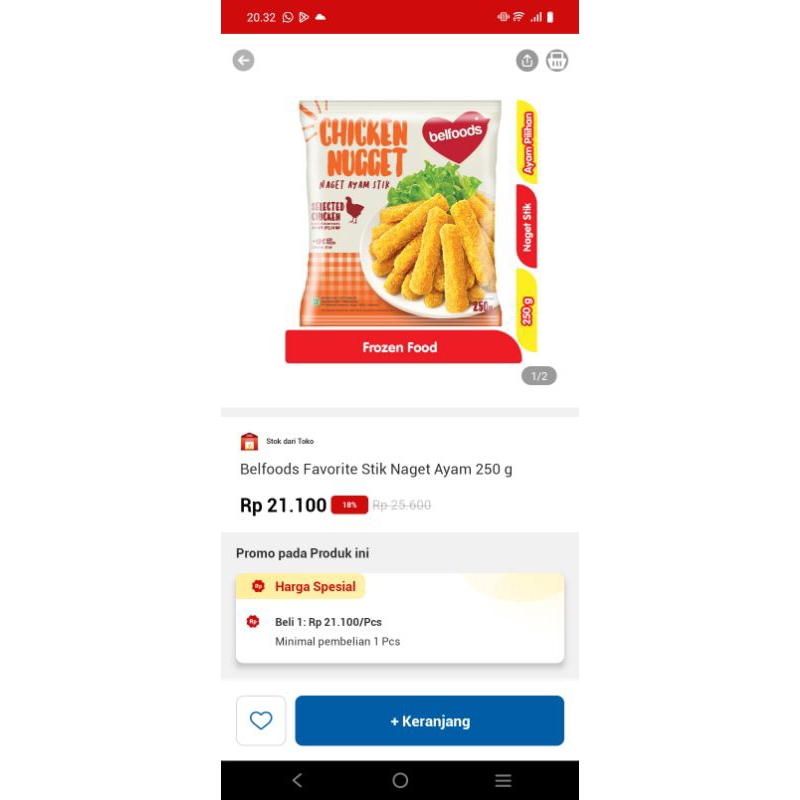Add product to wishlist with heart button
800x800 pixels.
pyautogui.click(x=261, y=720)
